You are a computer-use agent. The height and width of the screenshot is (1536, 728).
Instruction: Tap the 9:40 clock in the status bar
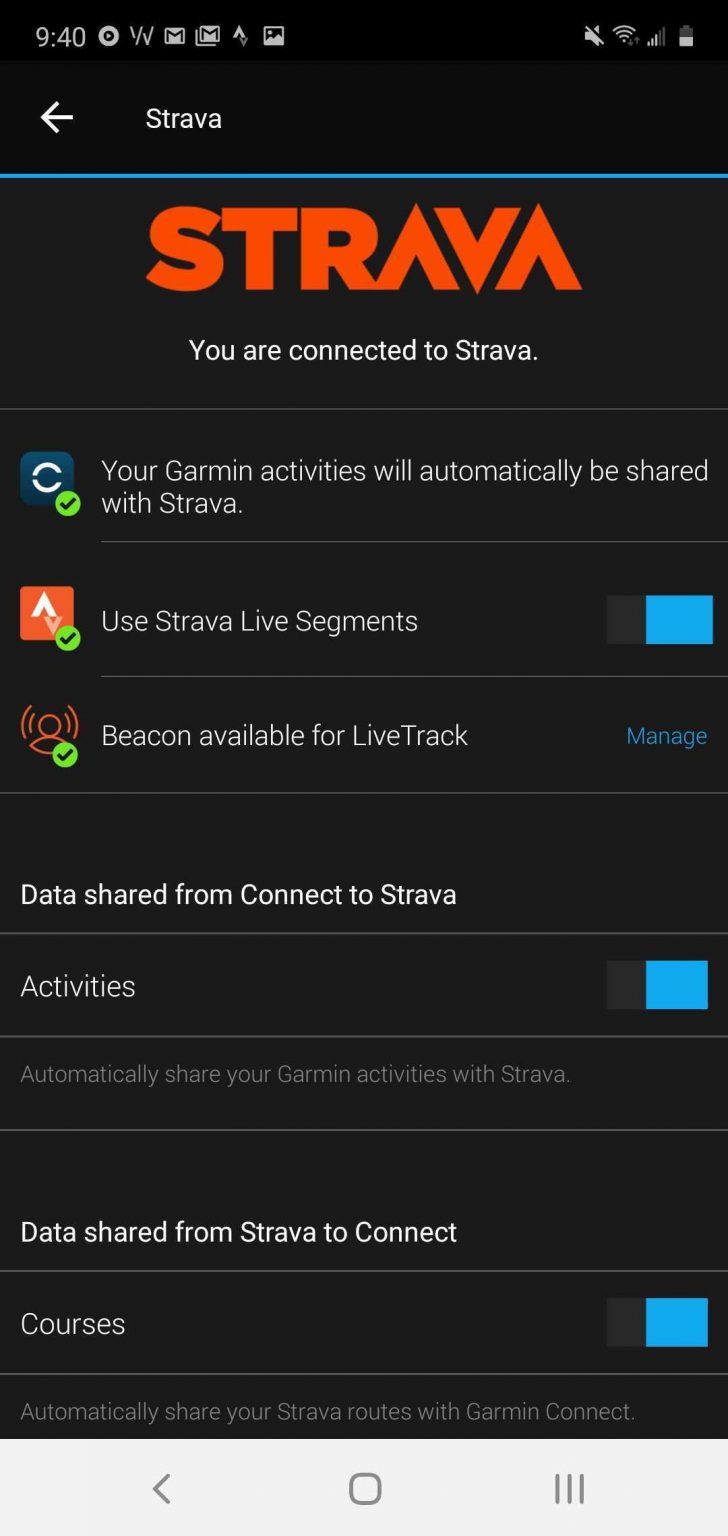(60, 36)
